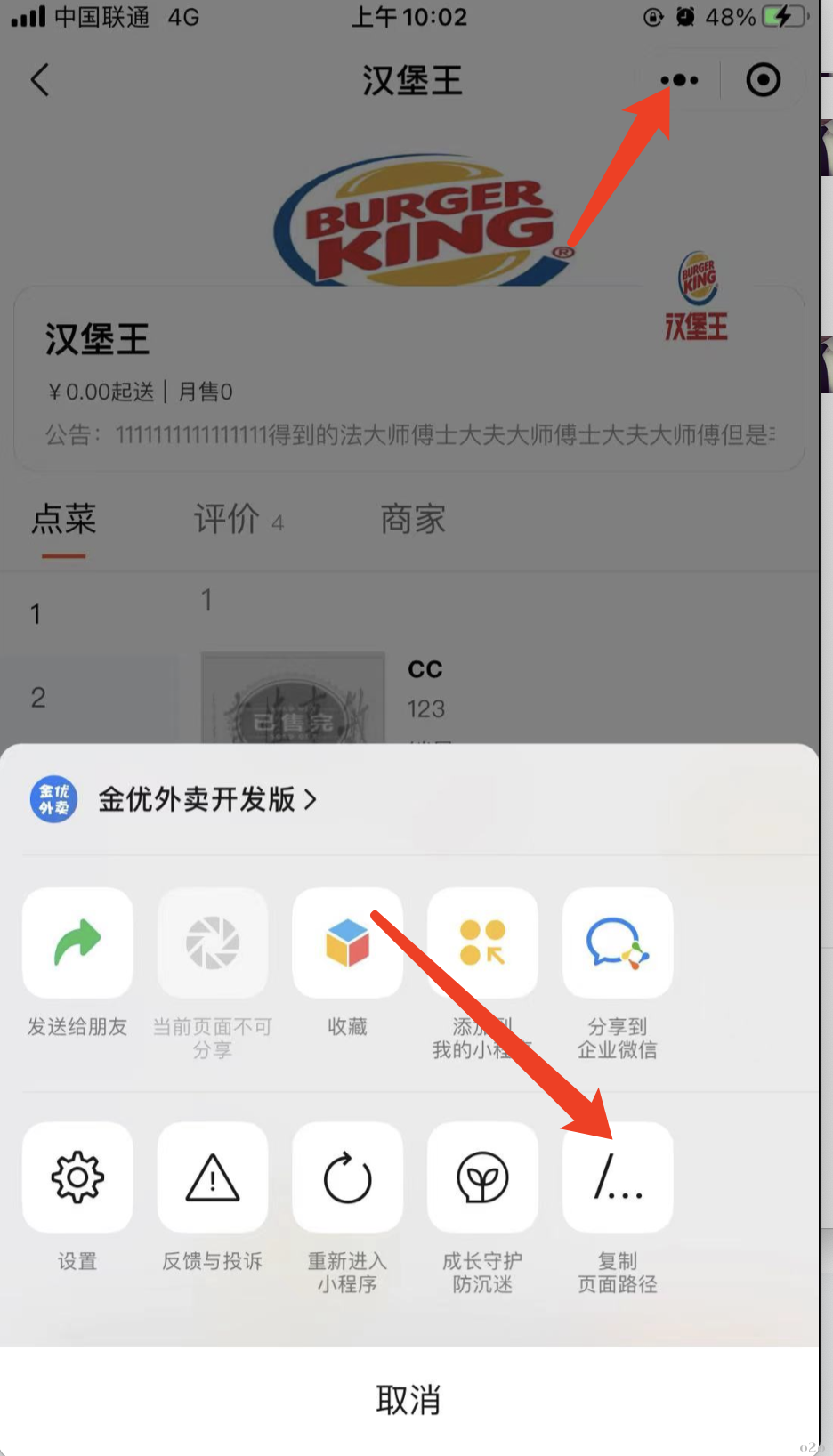
Task: Choose 重新进入小程序
Action: point(347,1177)
